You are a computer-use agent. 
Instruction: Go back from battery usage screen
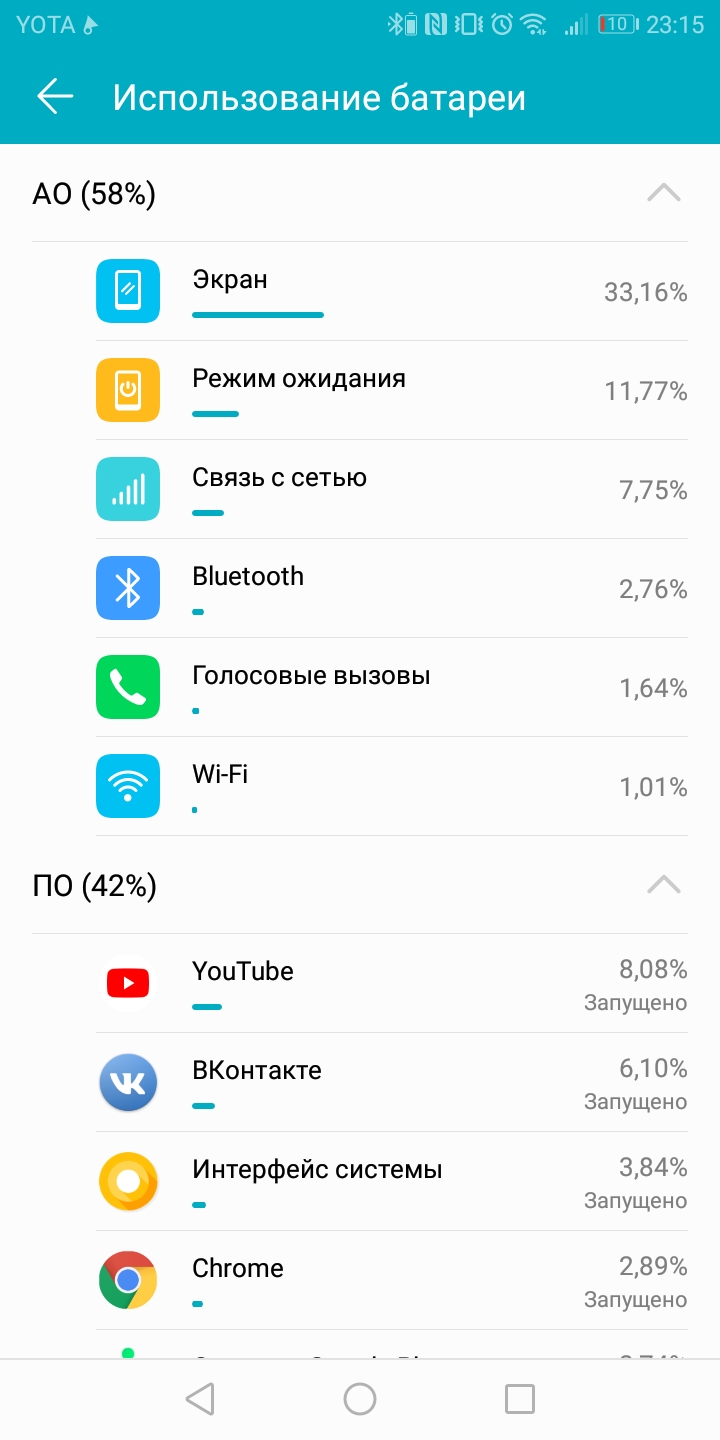(x=56, y=96)
